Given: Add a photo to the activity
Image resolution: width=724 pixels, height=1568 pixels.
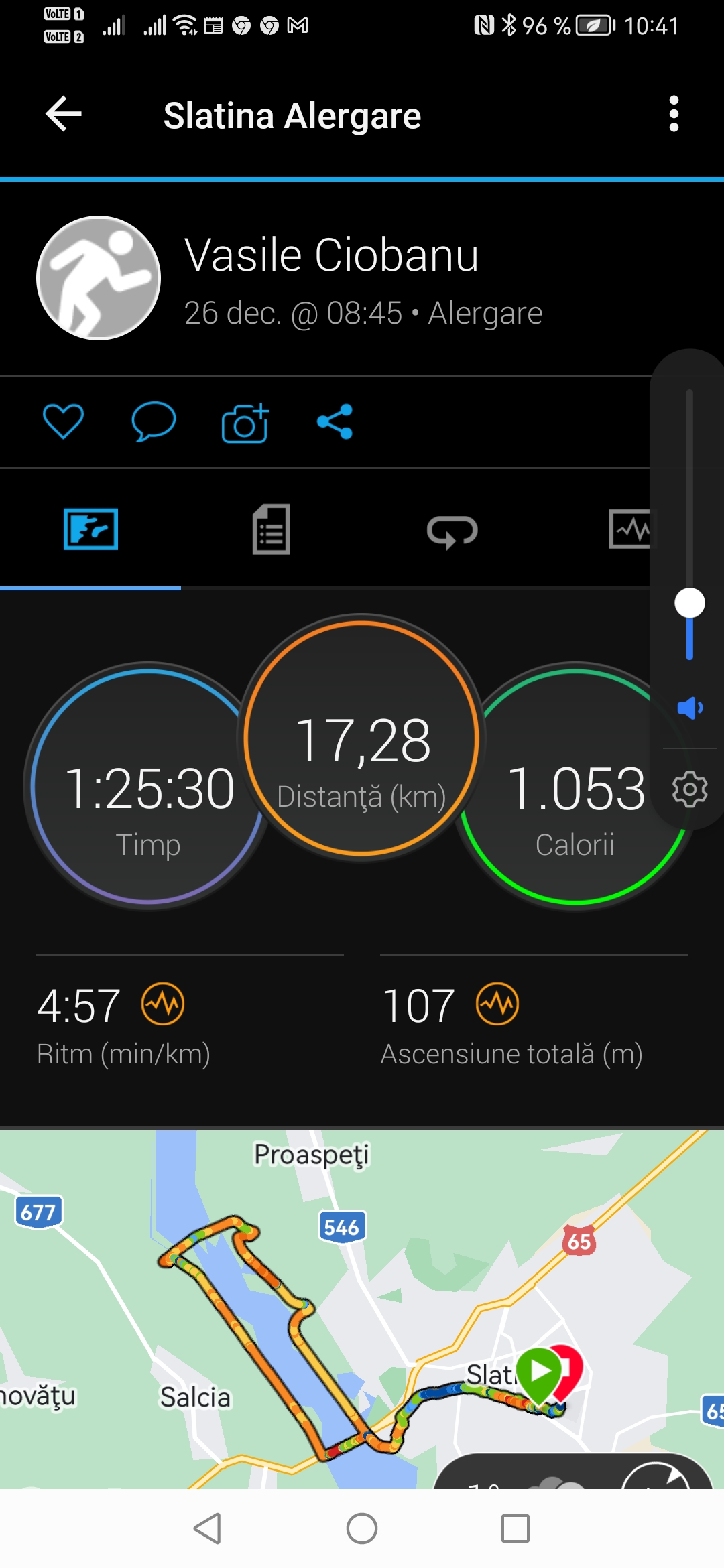Looking at the screenshot, I should 245,422.
